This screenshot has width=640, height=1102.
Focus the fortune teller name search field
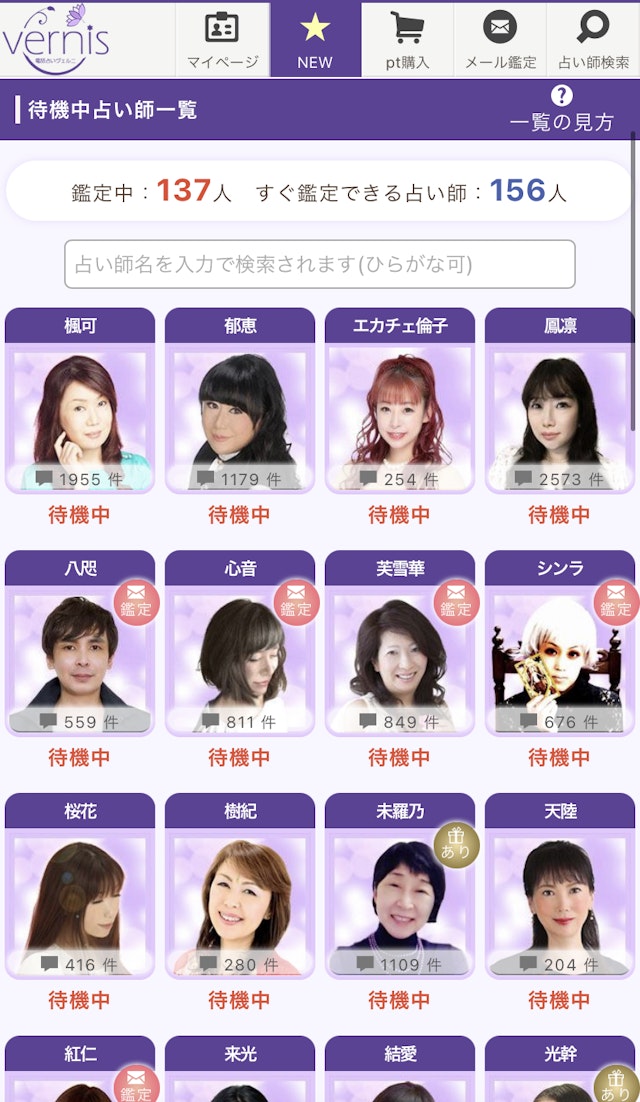(x=320, y=265)
